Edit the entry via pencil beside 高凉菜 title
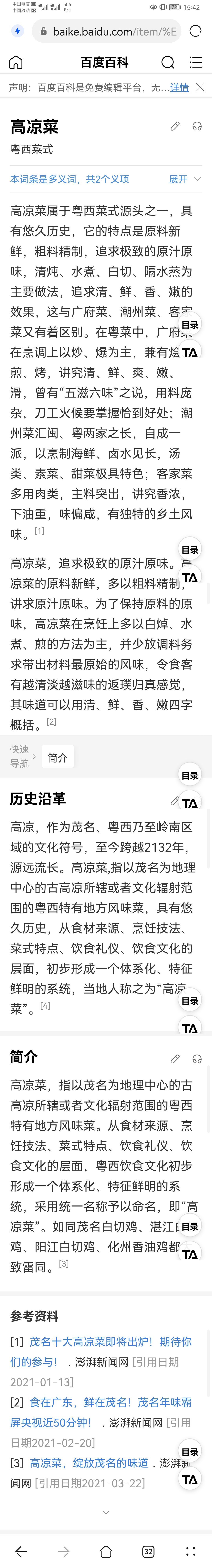The height and width of the screenshot is (1568, 212). pos(175,127)
